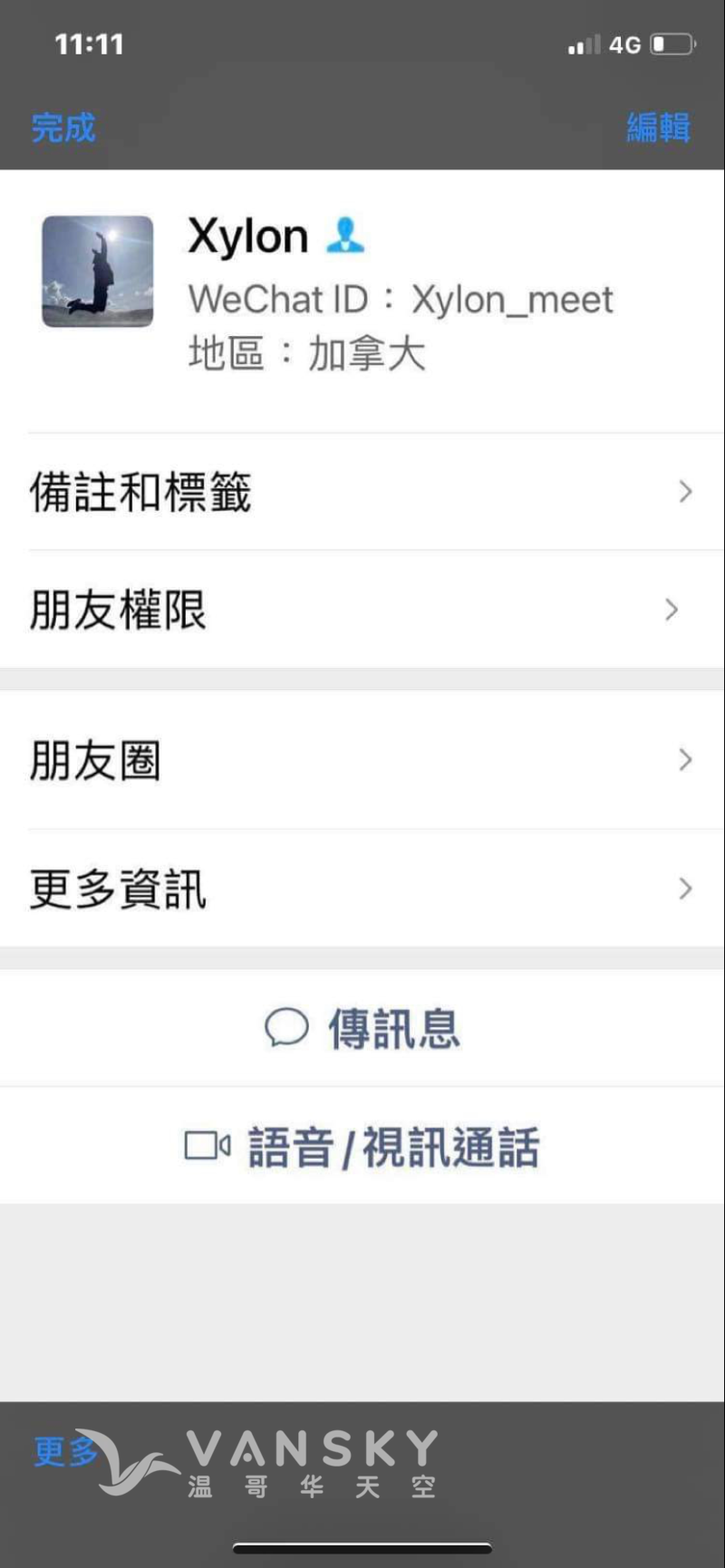
Task: Send a message via 傳訊息
Action: (362, 1029)
